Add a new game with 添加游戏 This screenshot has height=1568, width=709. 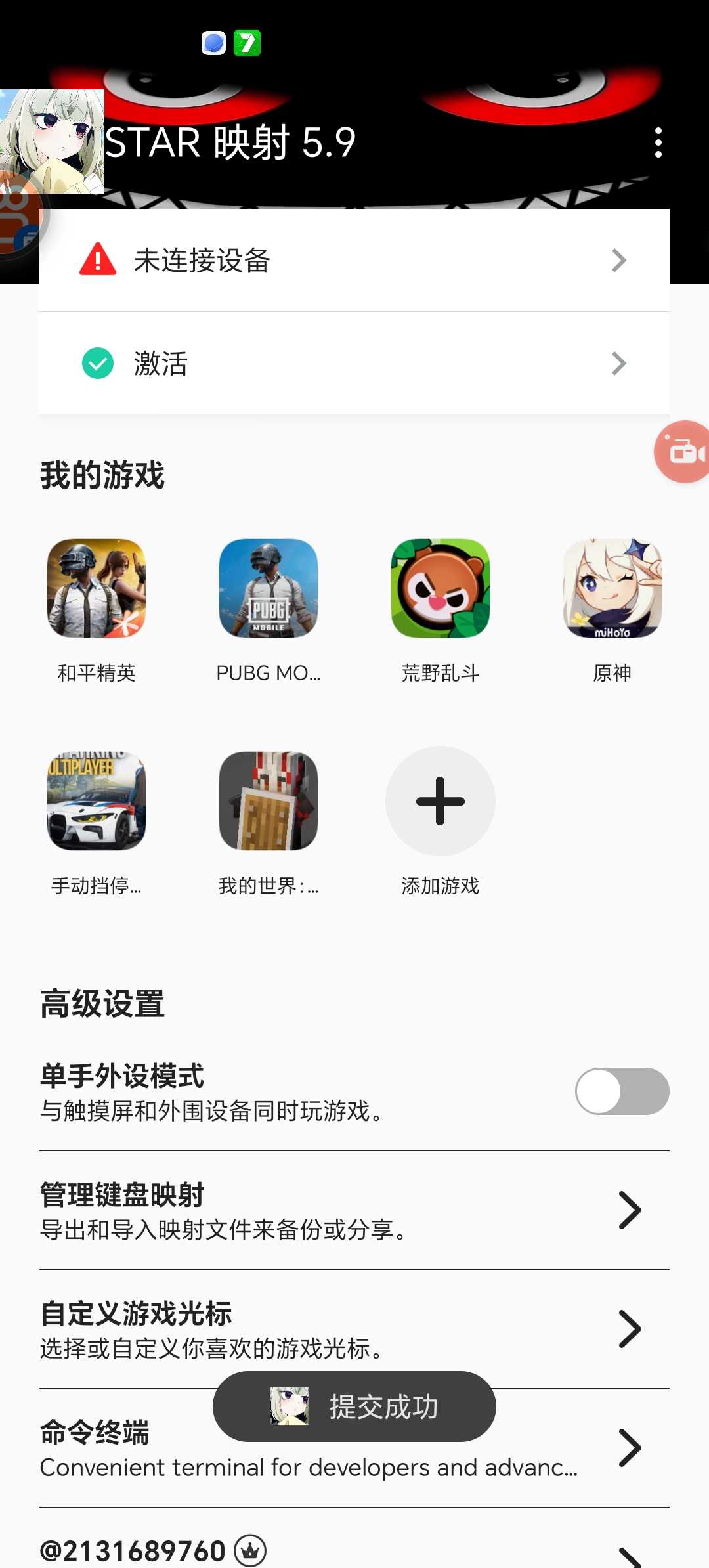coord(440,802)
